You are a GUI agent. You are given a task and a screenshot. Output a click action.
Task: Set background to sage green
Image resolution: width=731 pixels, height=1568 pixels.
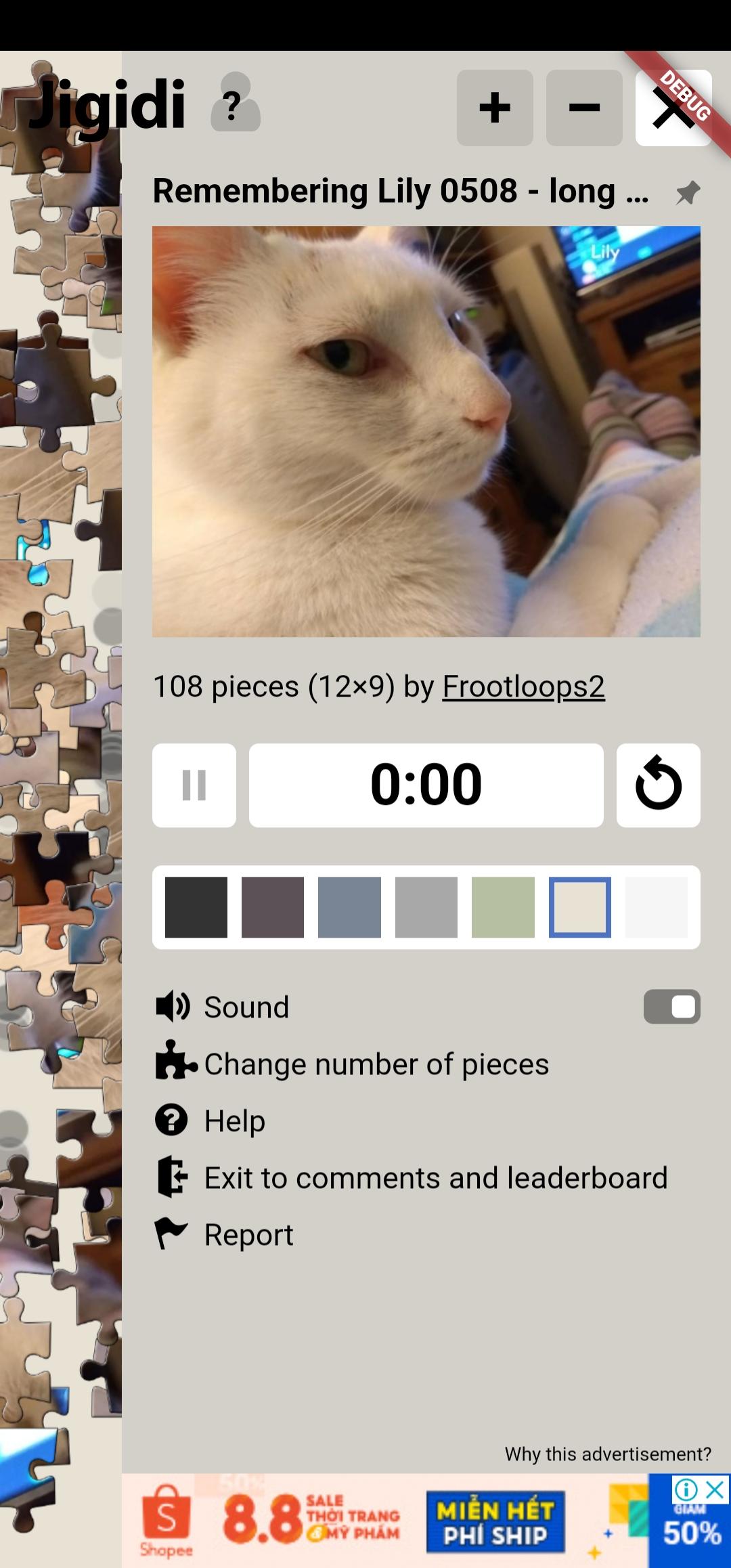coord(503,907)
